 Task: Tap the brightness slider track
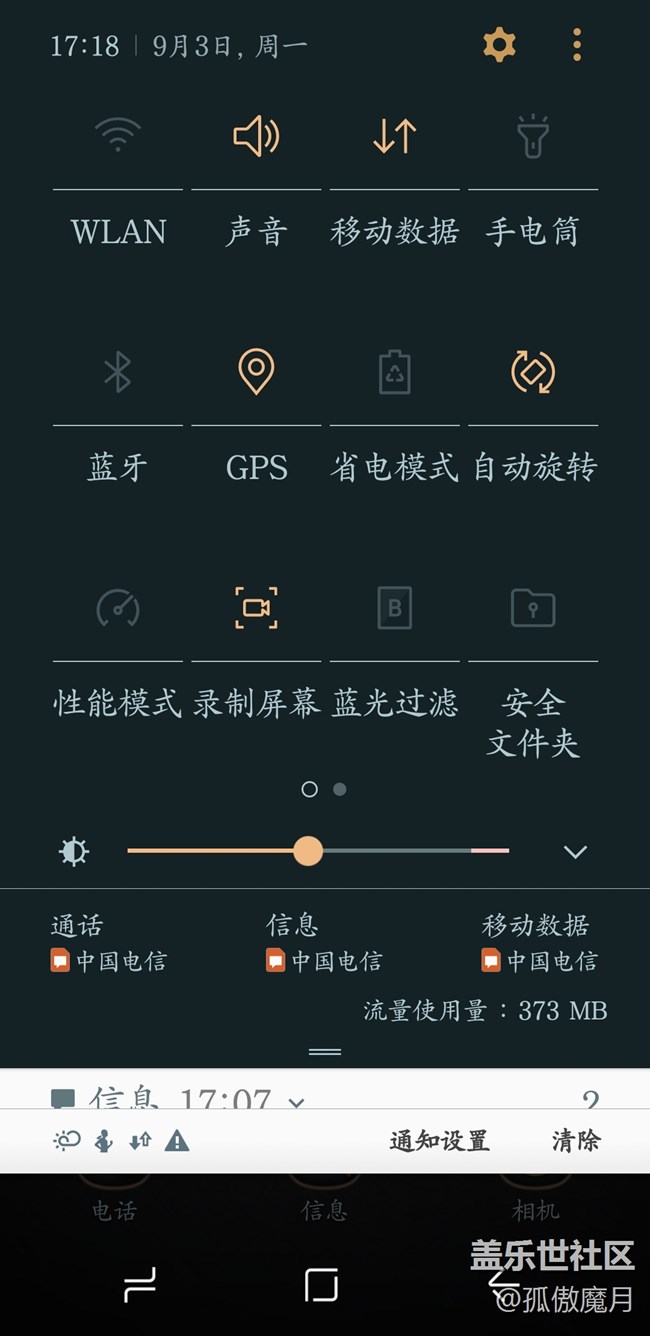click(318, 851)
